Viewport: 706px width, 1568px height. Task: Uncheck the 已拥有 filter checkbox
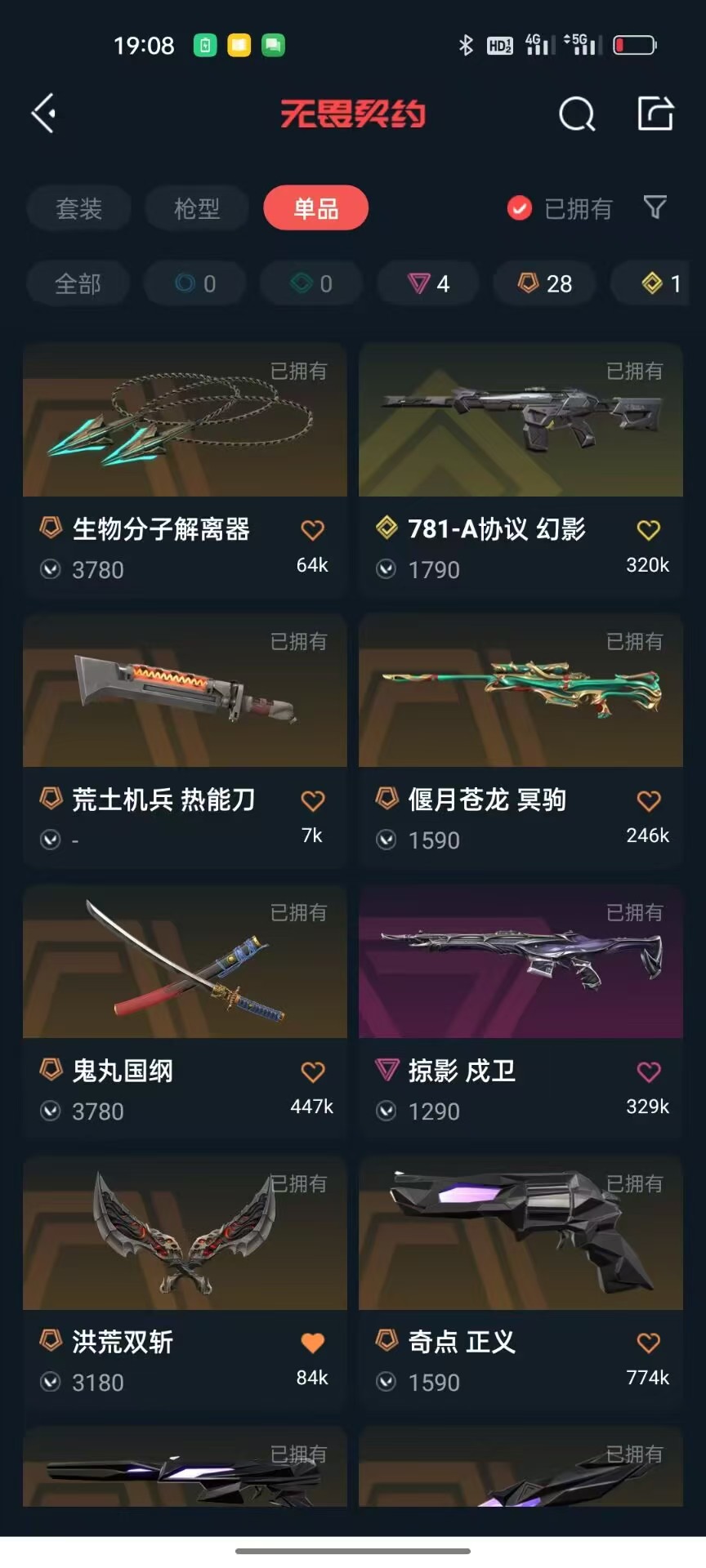pos(520,209)
